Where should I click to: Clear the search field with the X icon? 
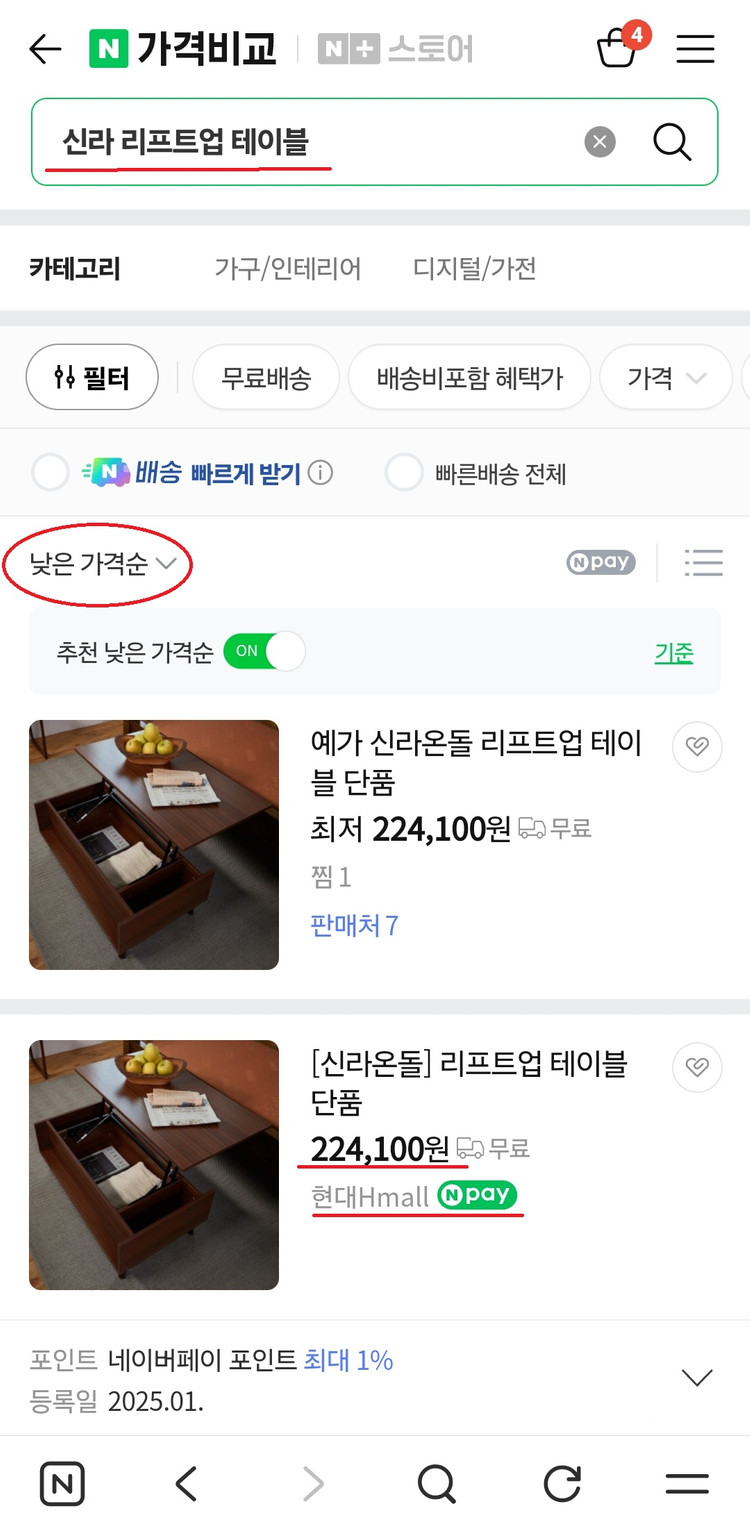[x=599, y=142]
